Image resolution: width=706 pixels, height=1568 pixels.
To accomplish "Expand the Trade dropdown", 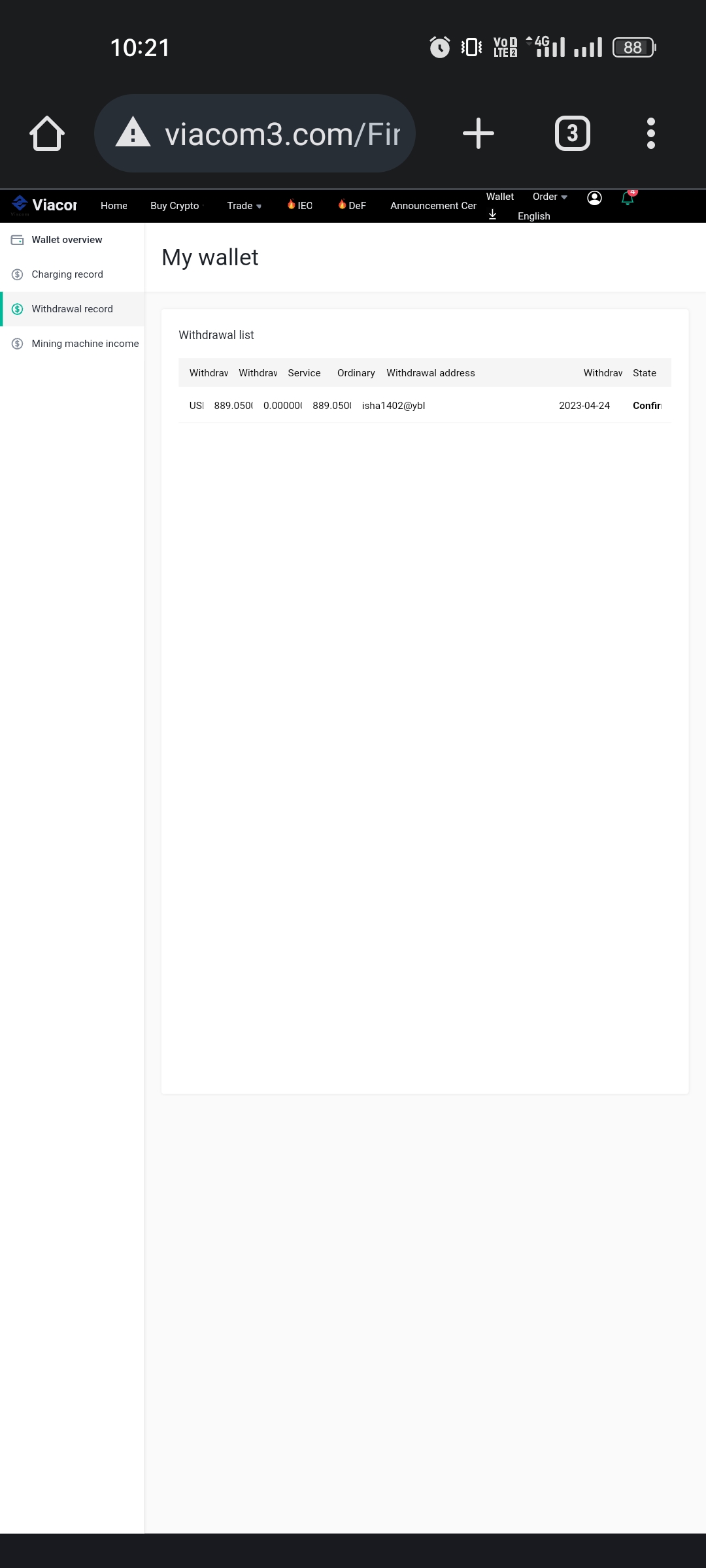I will click(244, 206).
